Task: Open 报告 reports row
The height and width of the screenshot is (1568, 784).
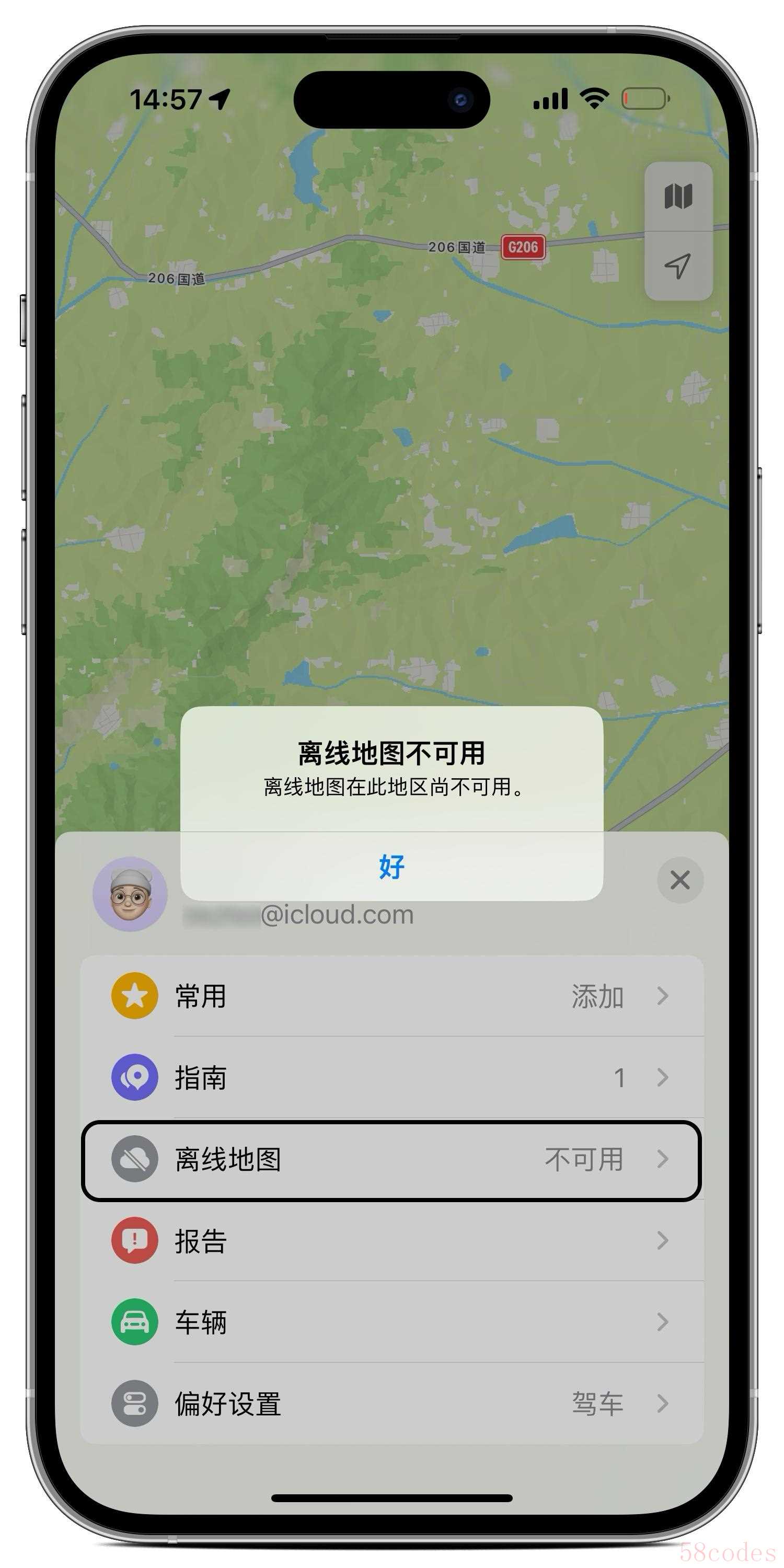Action: [x=391, y=1240]
